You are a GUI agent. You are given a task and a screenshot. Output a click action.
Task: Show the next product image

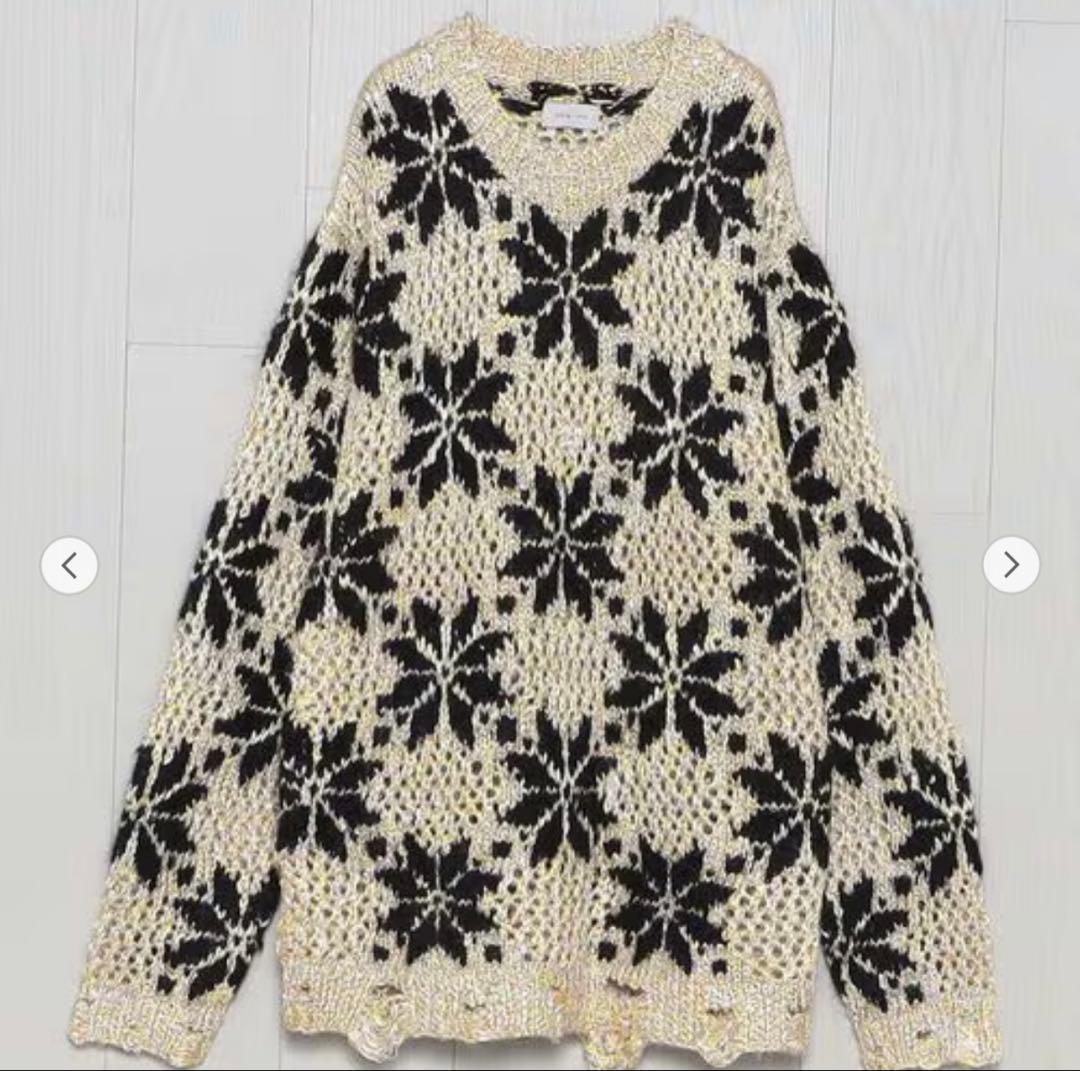(1011, 565)
